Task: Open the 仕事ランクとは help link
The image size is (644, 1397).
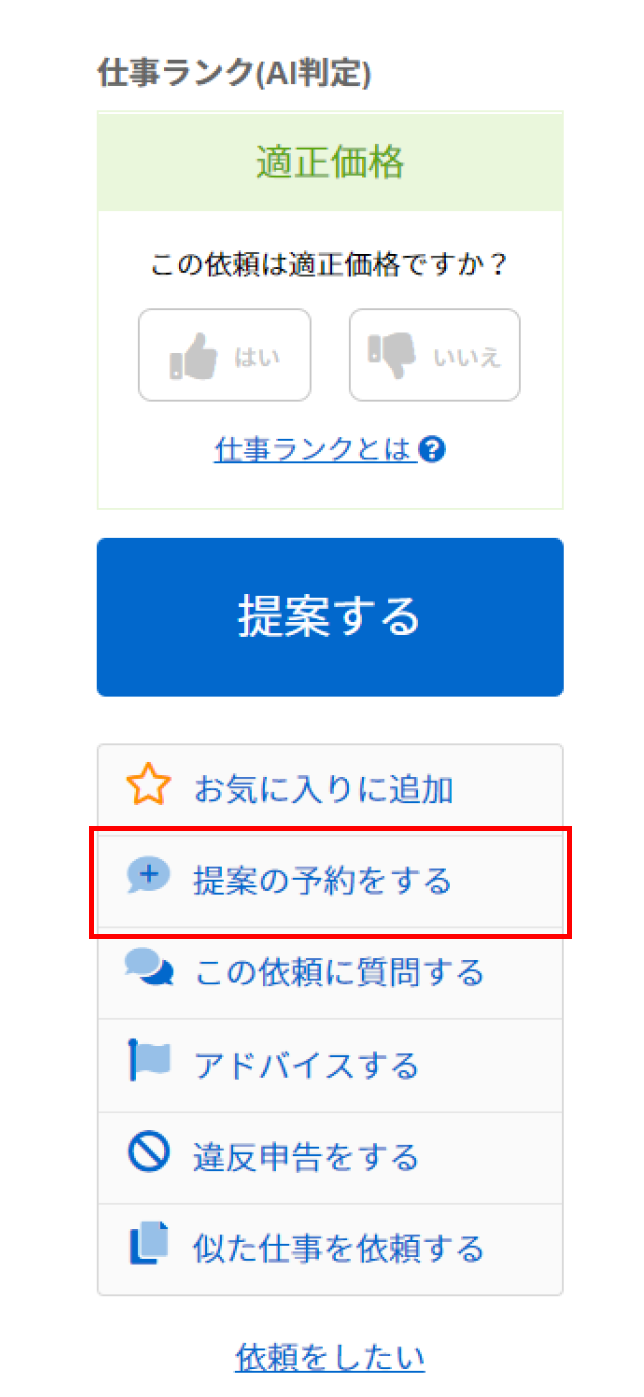Action: tap(329, 450)
